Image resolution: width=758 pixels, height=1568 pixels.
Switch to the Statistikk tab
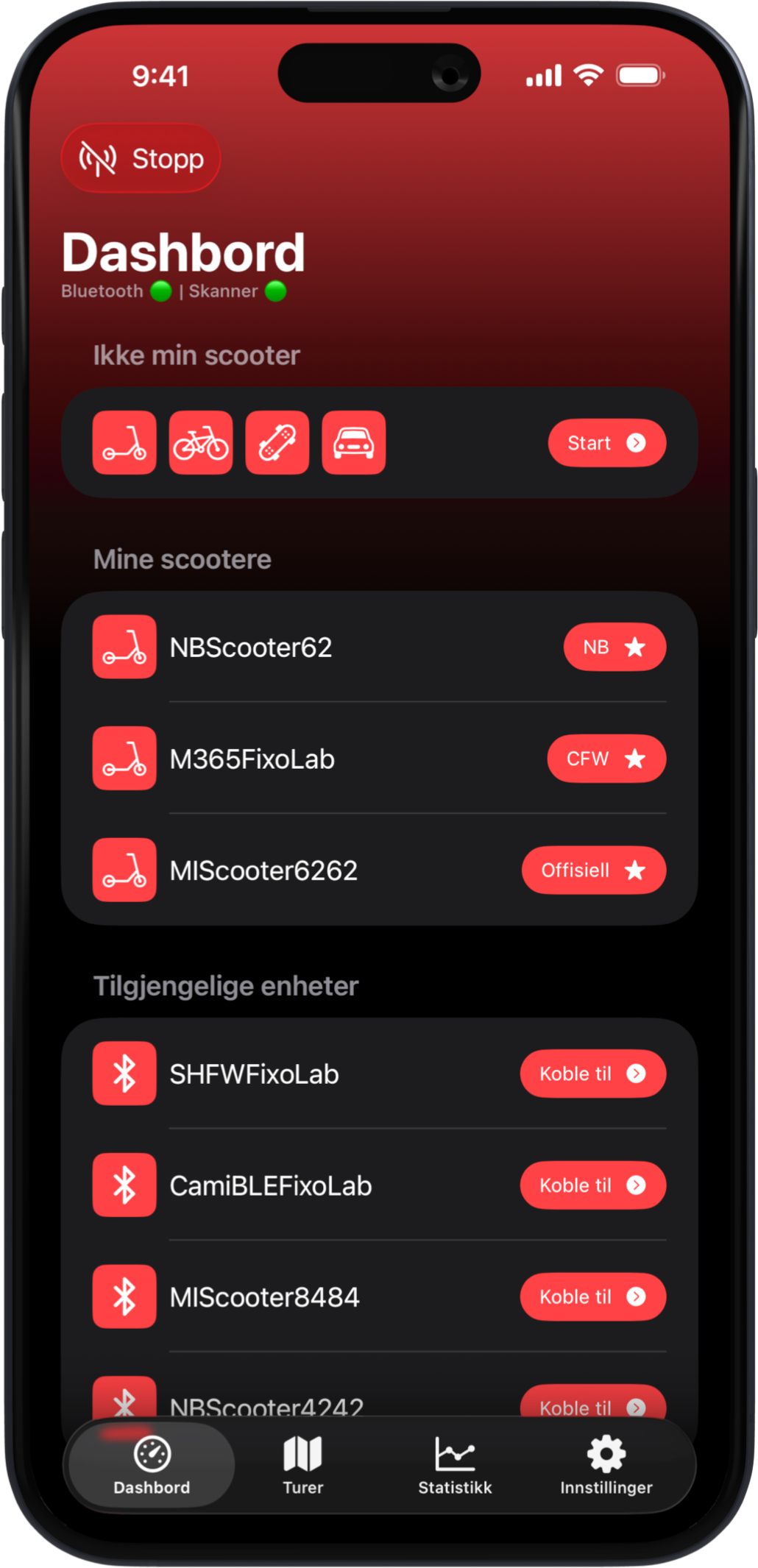455,1464
